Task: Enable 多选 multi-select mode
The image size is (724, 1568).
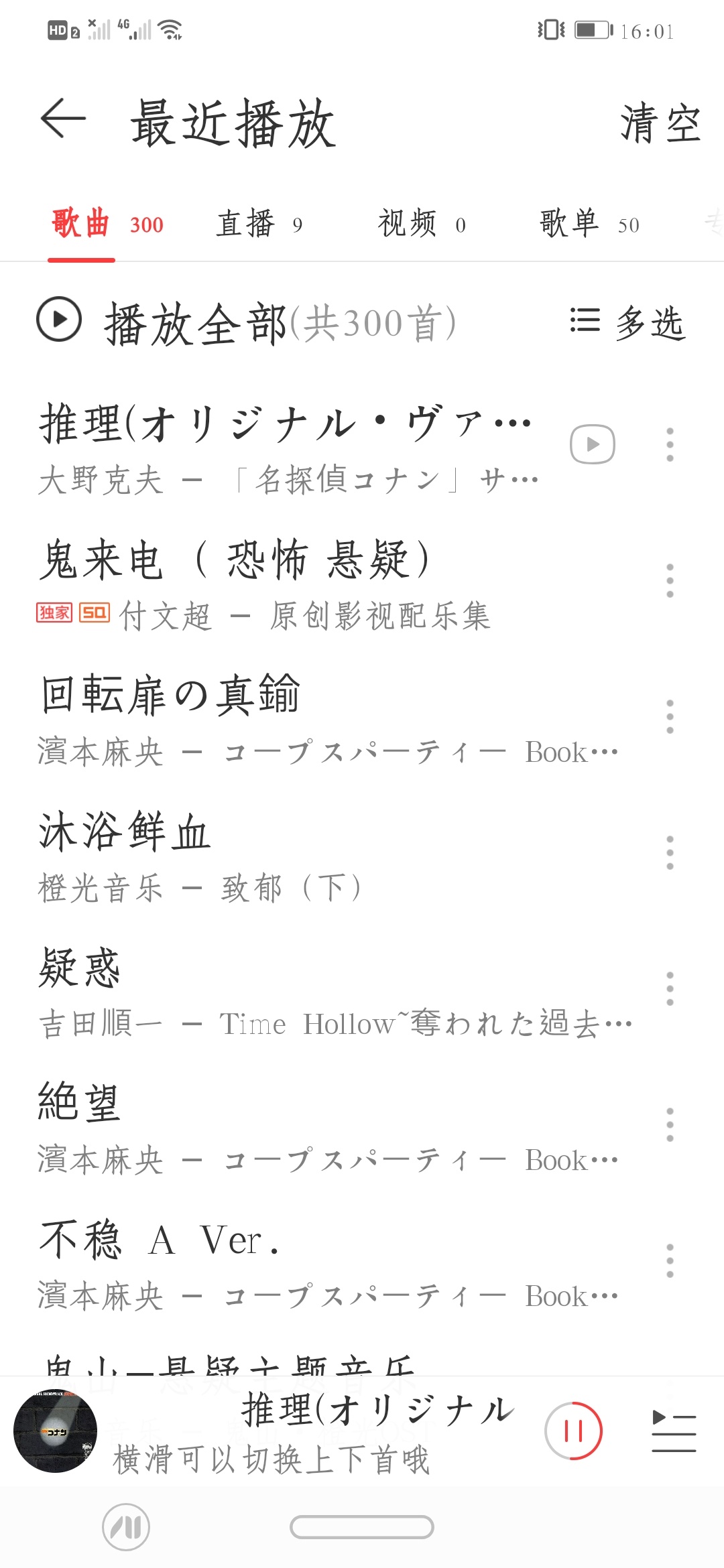Action: [627, 322]
